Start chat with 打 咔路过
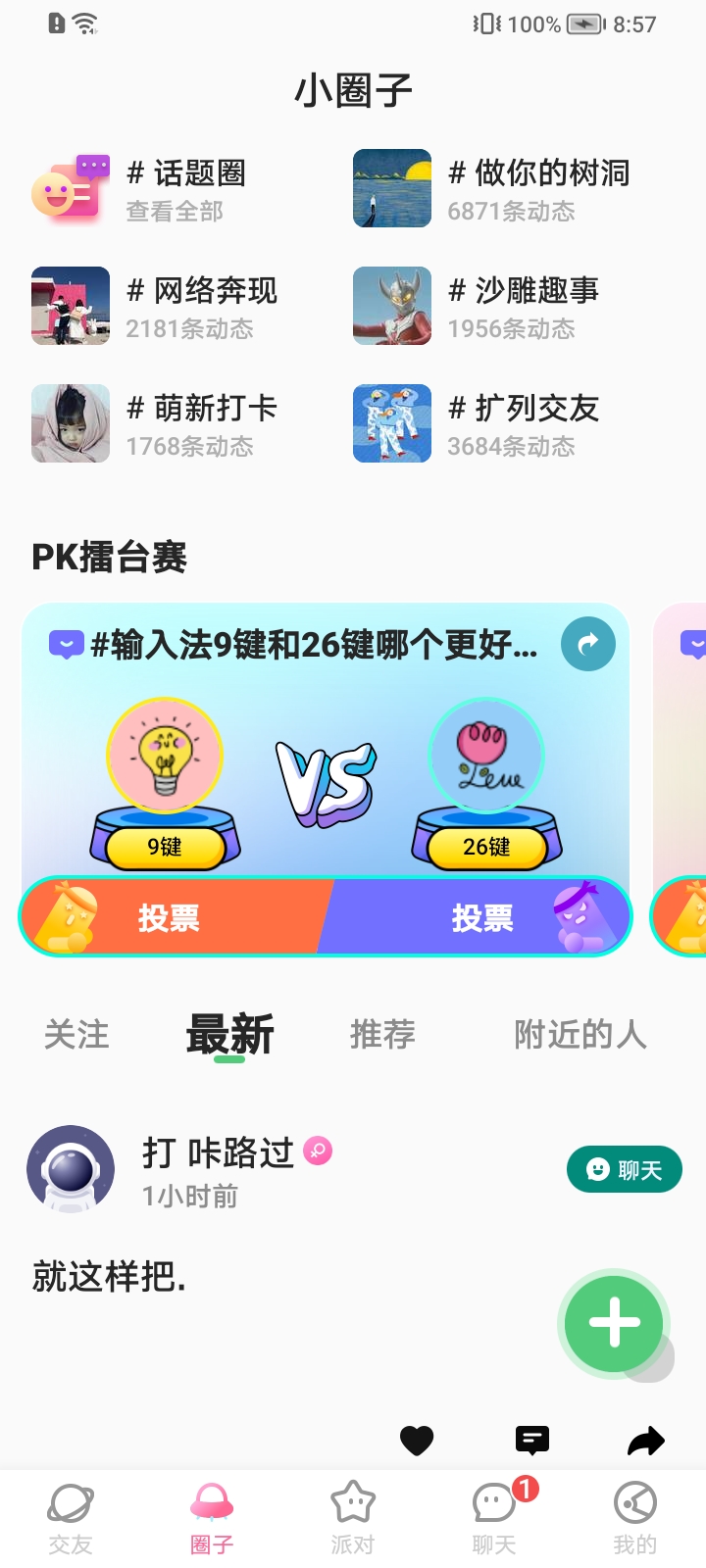 [624, 1169]
